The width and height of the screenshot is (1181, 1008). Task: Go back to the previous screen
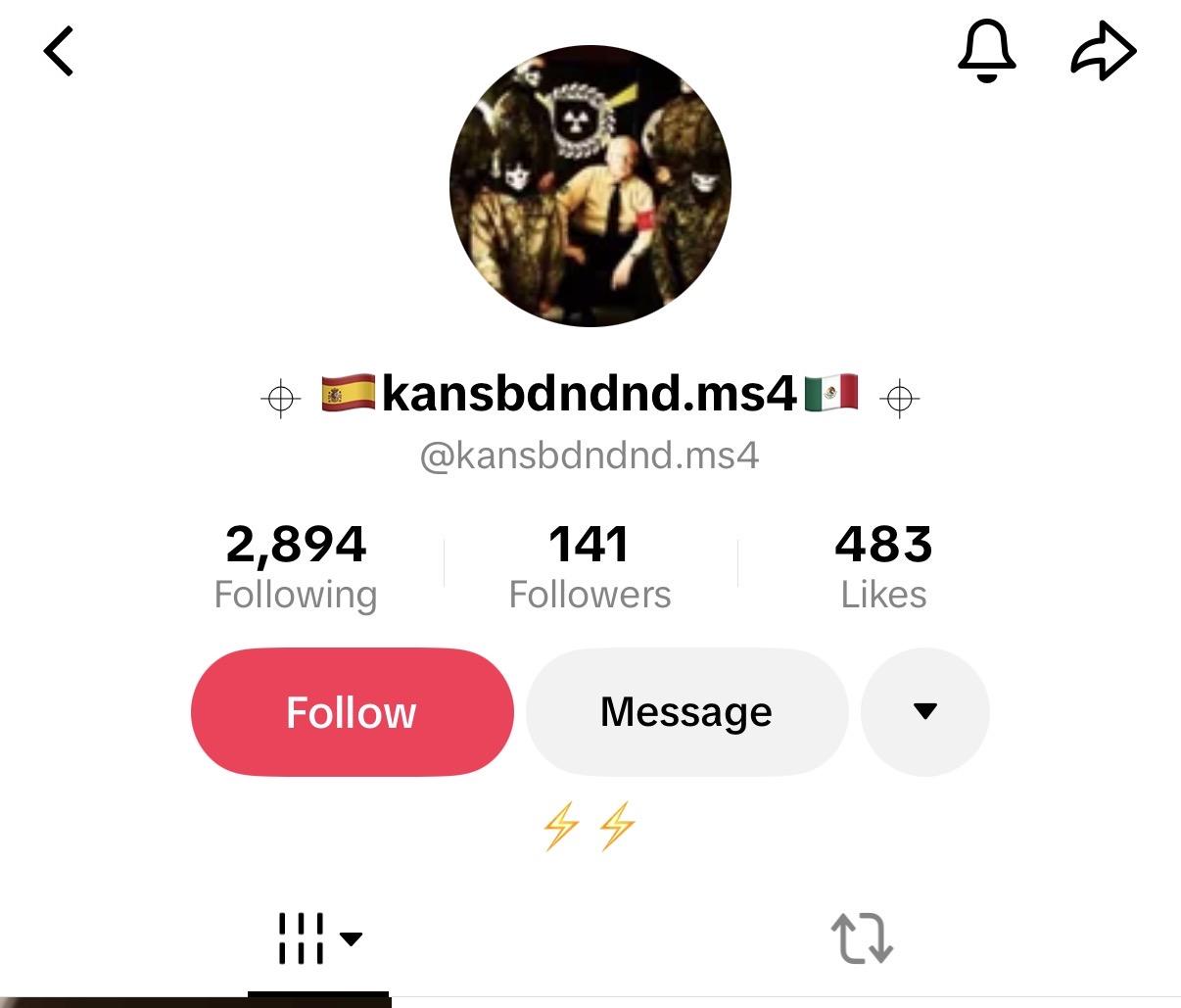59,51
